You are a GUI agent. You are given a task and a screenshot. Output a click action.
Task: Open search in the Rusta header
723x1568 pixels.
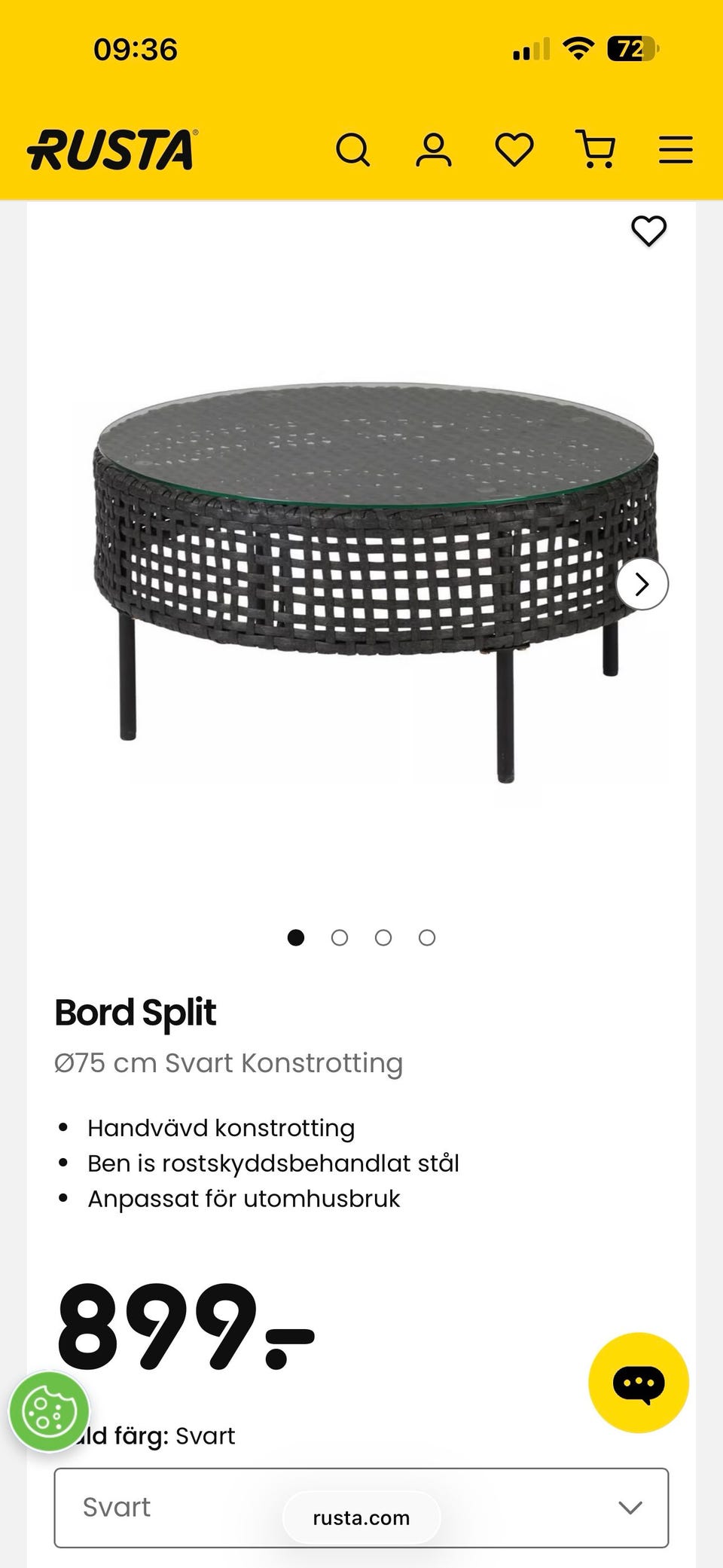coord(352,150)
